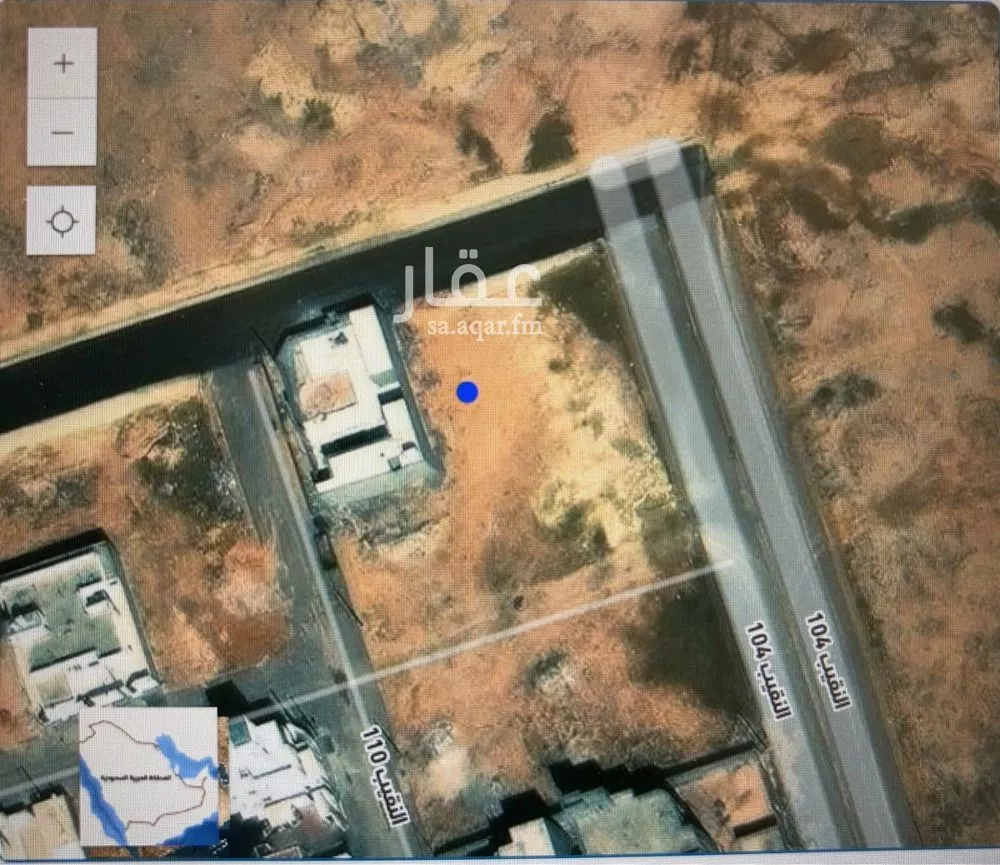The height and width of the screenshot is (865, 1000).
Task: Open the Saudi Arabia overview minimap
Action: click(x=149, y=776)
